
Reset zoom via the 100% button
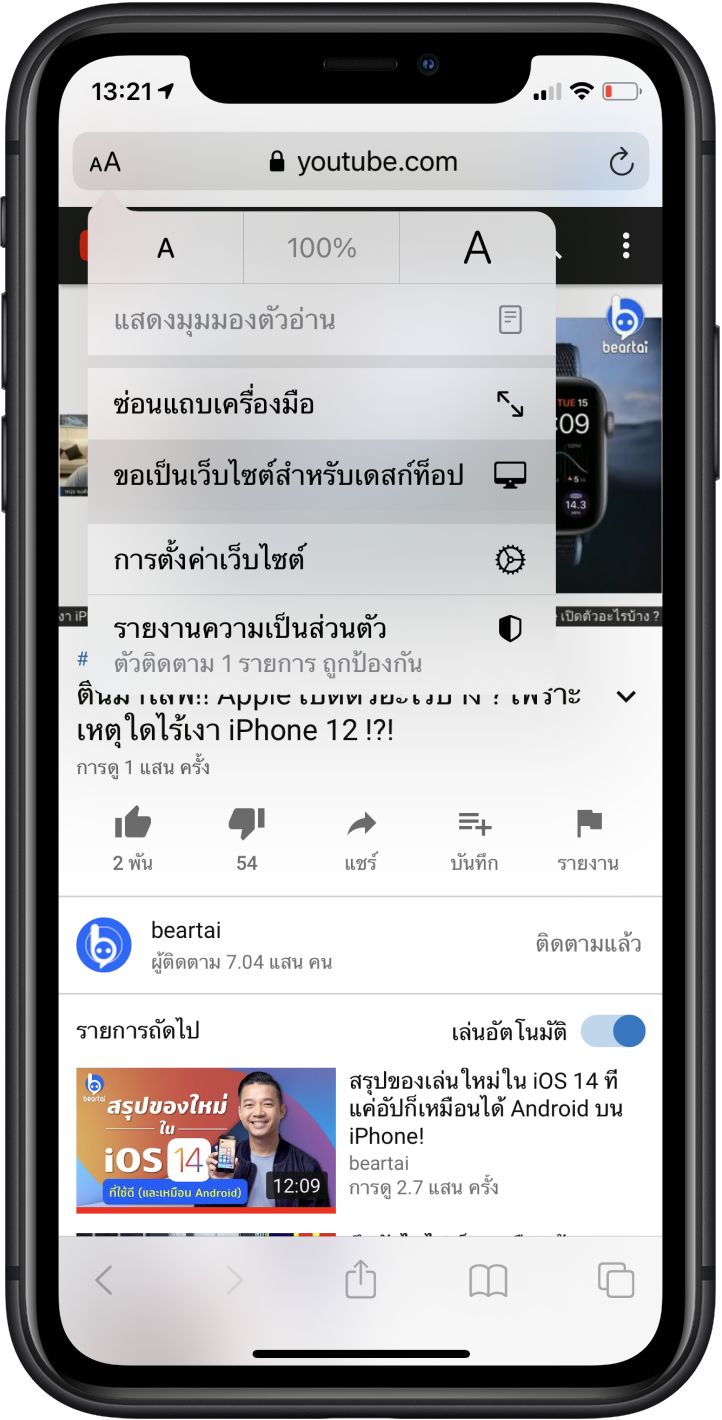(321, 248)
